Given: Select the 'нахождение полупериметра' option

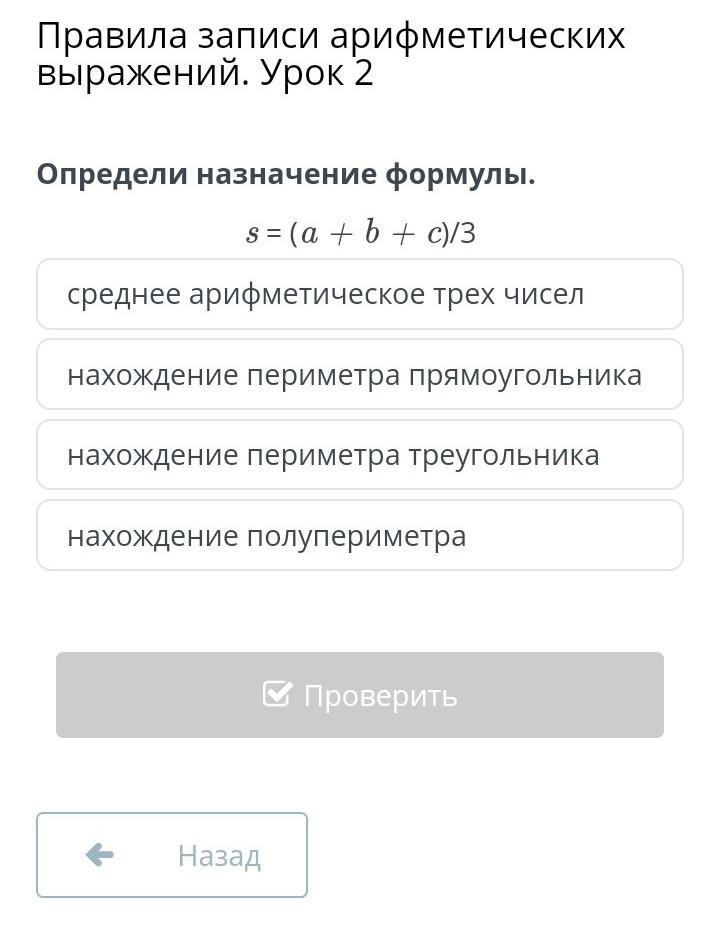Looking at the screenshot, I should (x=359, y=535).
